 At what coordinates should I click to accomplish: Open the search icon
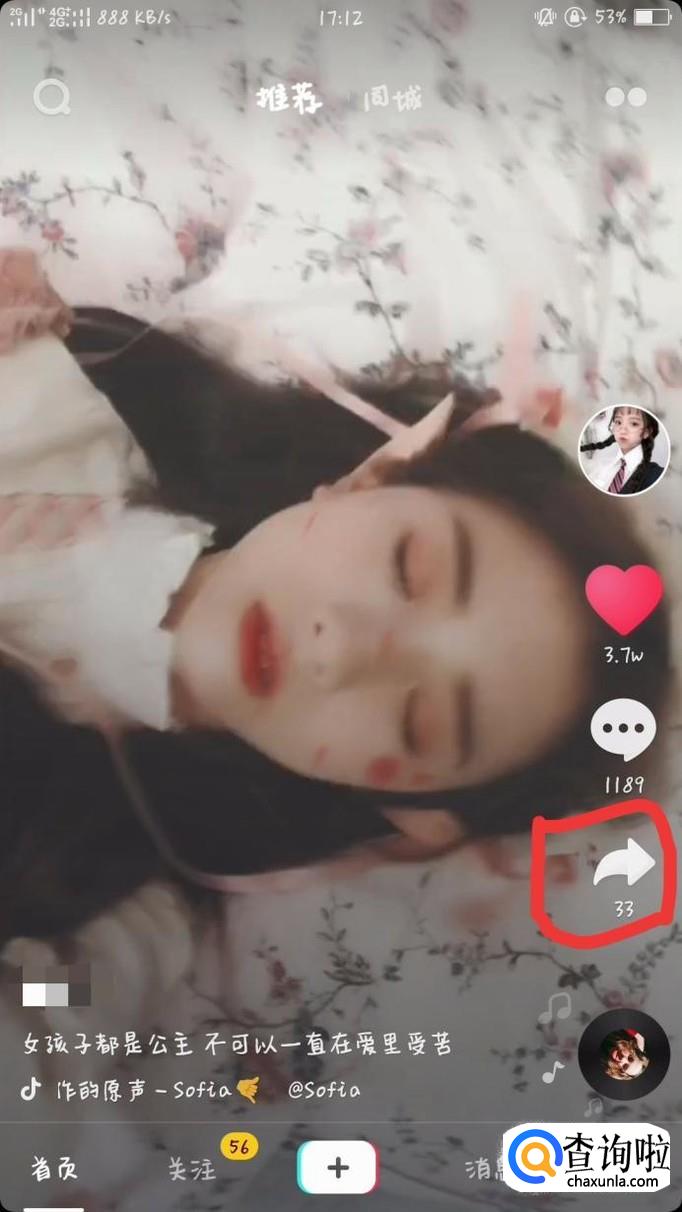coord(52,97)
